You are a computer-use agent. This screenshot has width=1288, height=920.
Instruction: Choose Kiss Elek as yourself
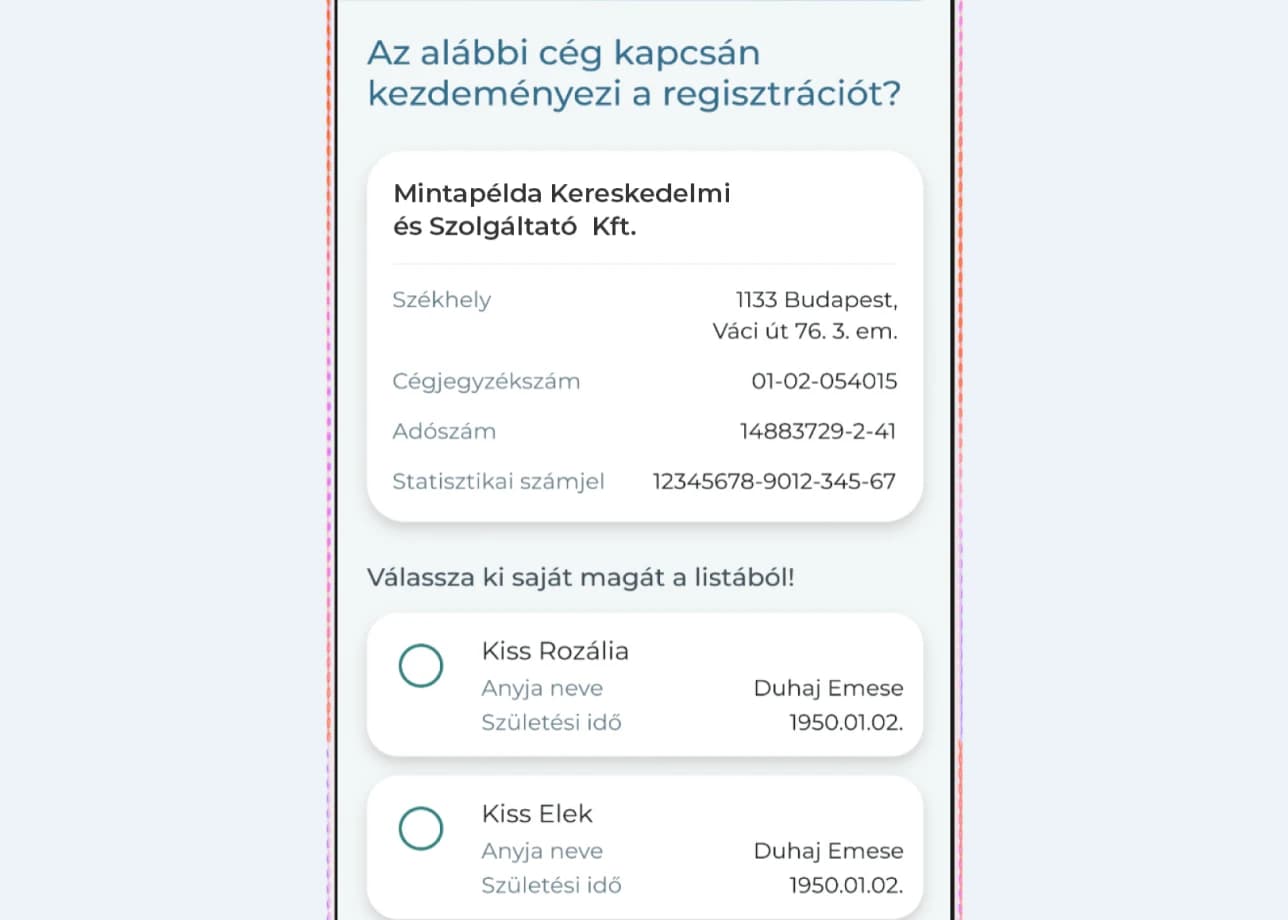(x=421, y=828)
